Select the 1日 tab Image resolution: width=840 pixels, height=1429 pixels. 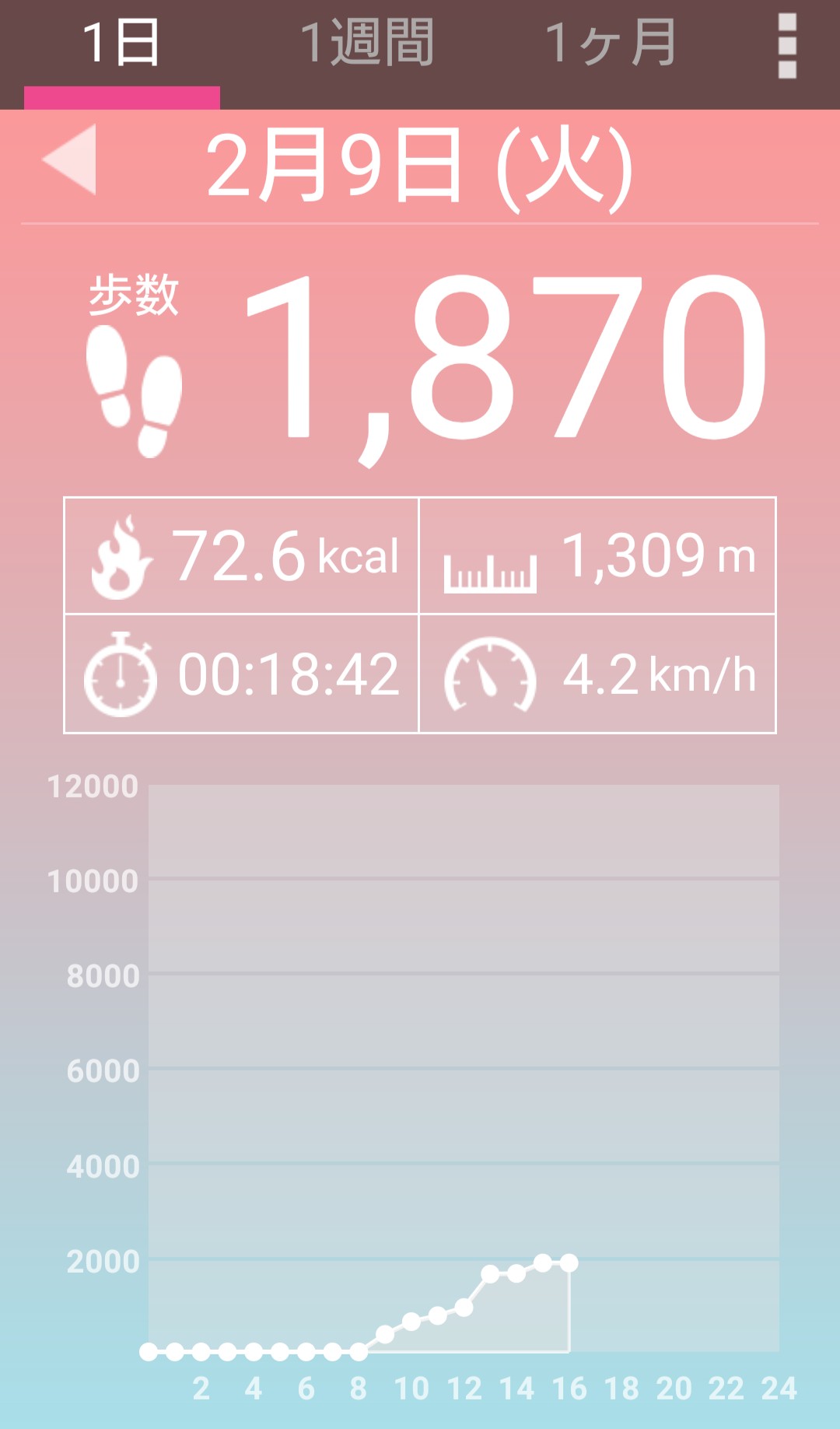[x=122, y=44]
